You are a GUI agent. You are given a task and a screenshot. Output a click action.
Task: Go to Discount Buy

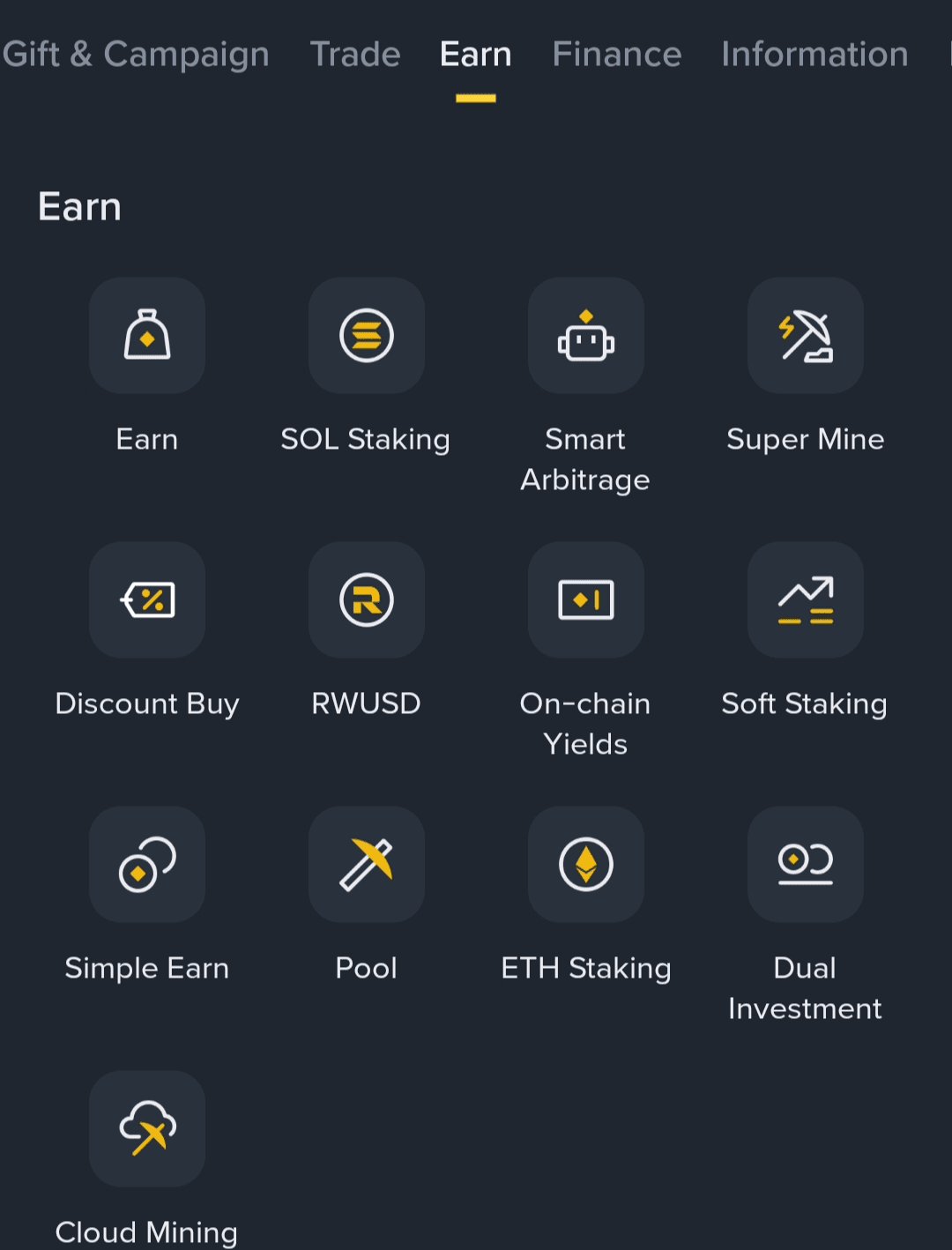(x=147, y=600)
